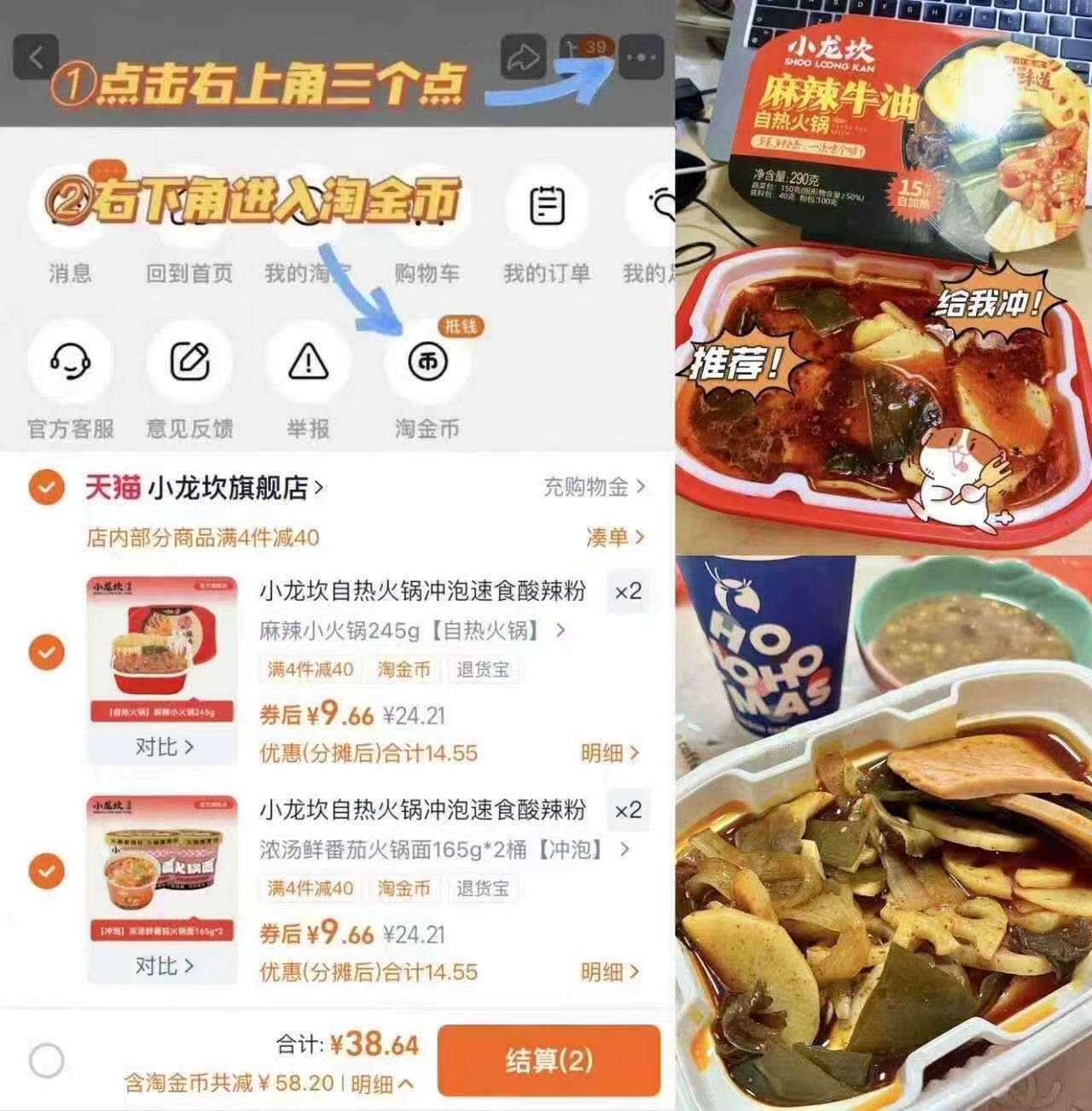Expand 明细 for the first item's discount
The image size is (1092, 1111).
(x=609, y=753)
